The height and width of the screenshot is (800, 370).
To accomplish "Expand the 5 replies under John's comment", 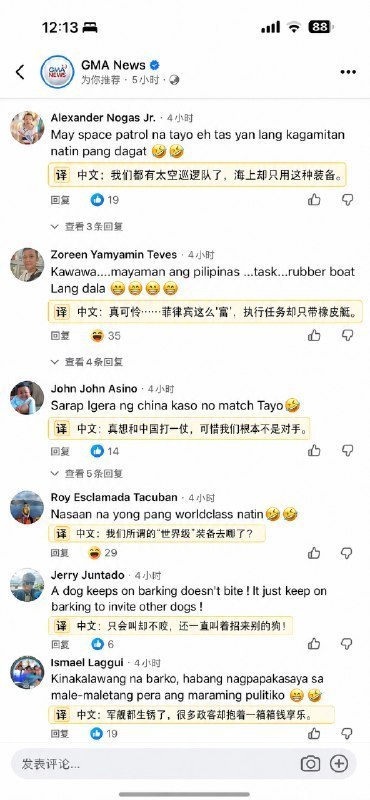I will [87, 473].
